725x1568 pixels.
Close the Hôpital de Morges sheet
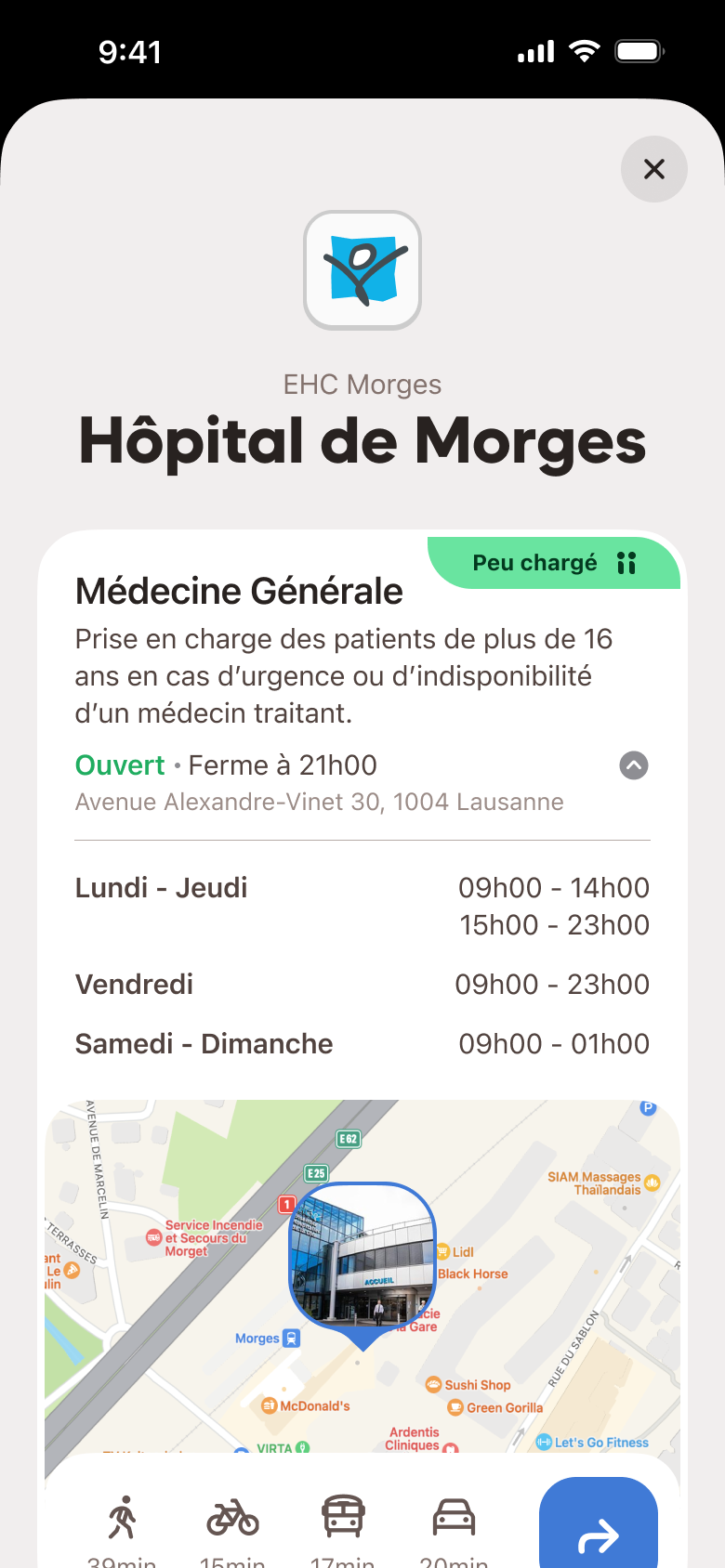653,169
